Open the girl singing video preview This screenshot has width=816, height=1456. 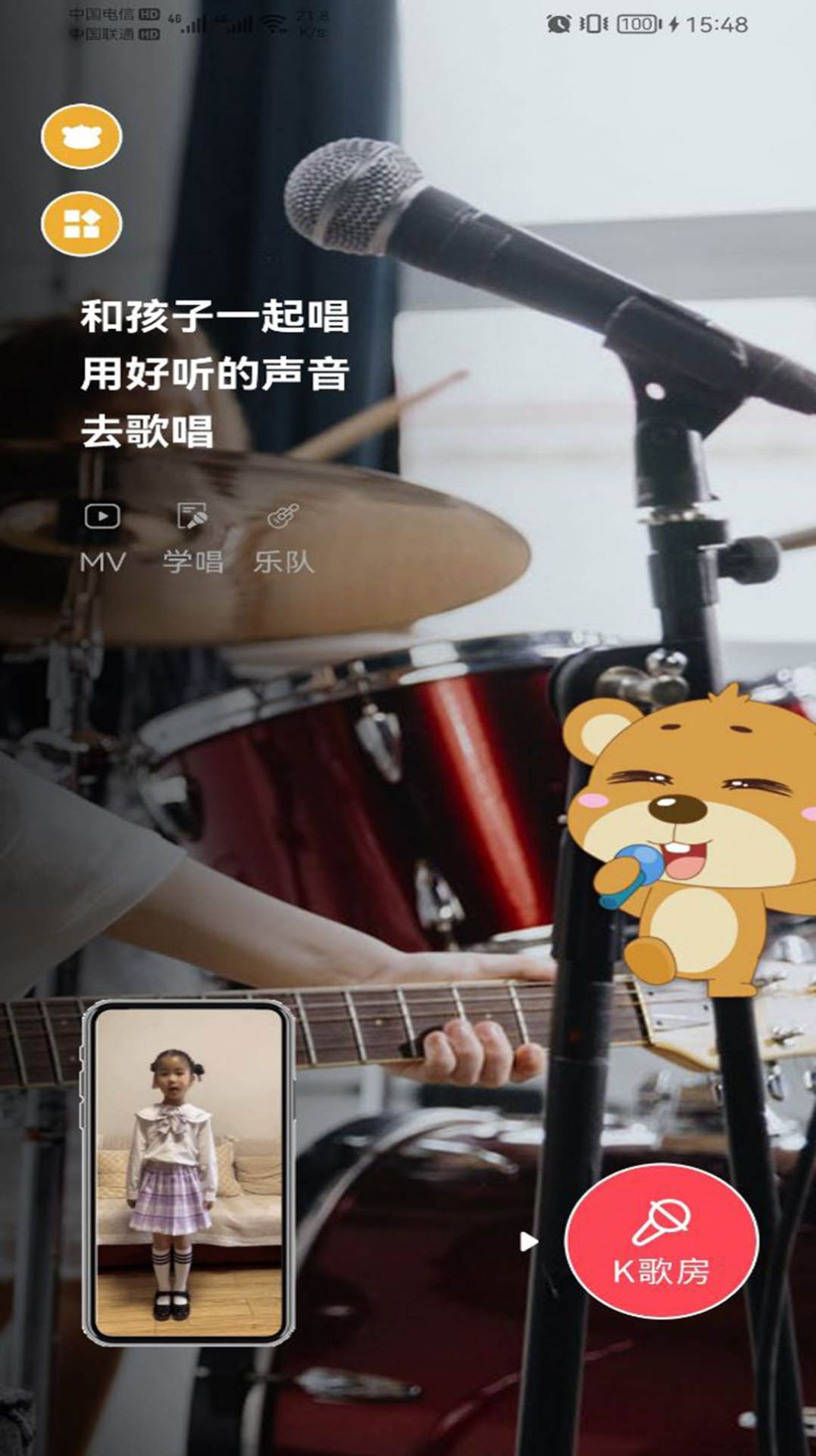[x=189, y=1172]
